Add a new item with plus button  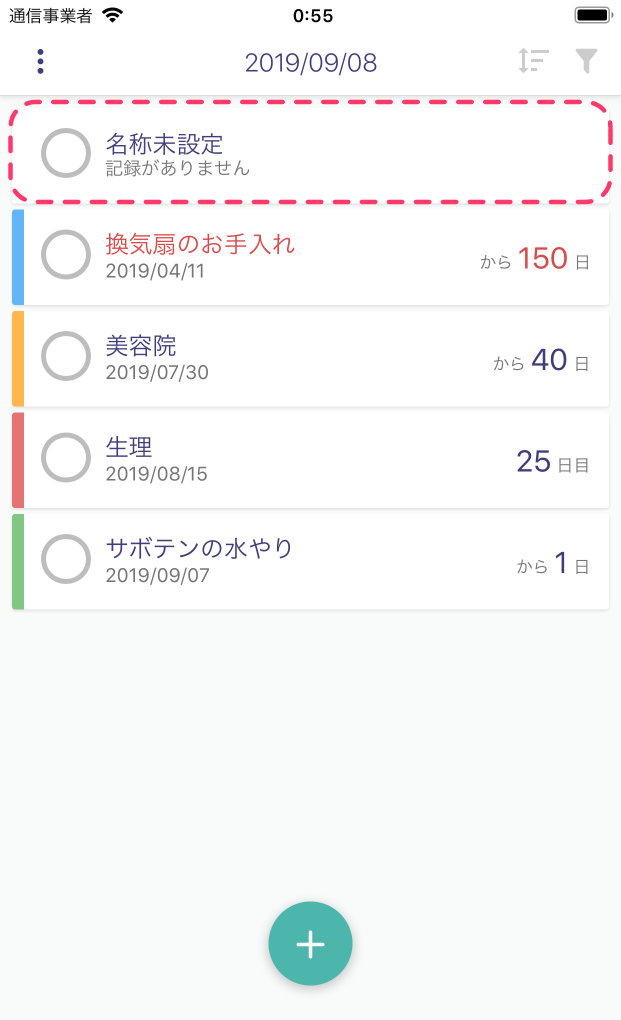point(310,943)
